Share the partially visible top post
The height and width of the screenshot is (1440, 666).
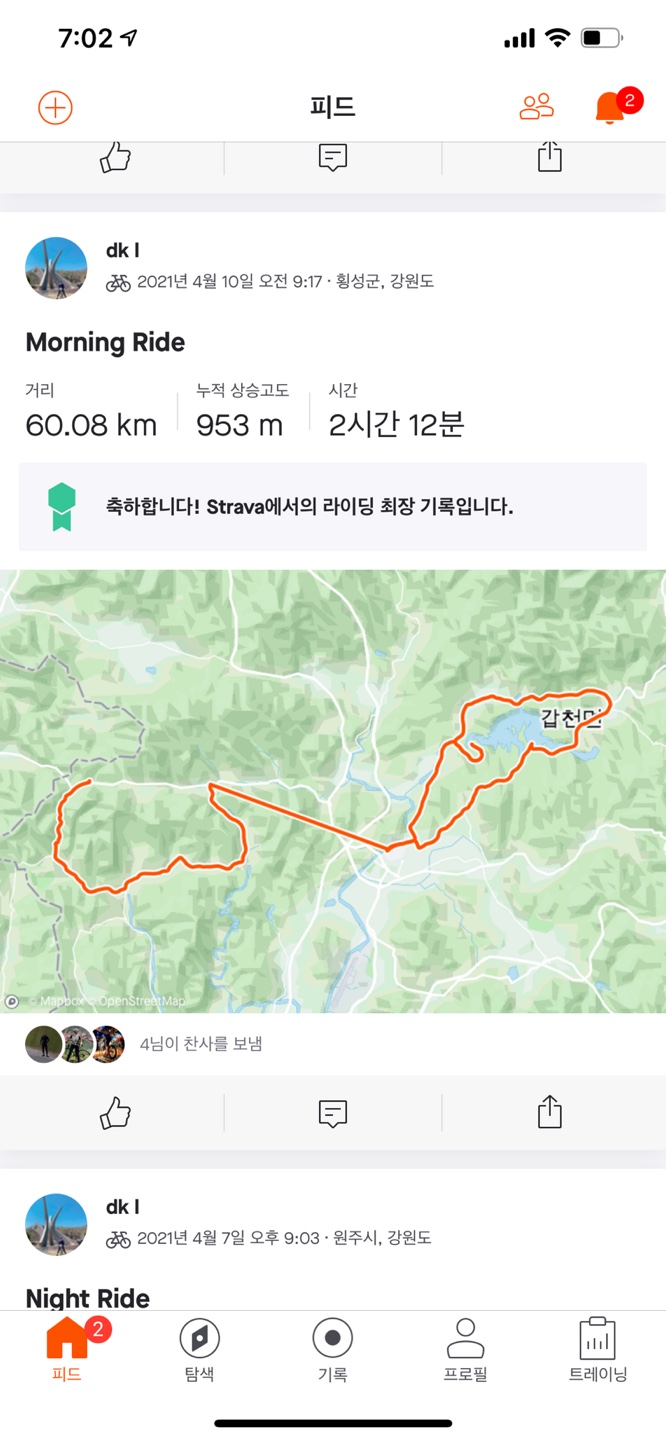[549, 157]
